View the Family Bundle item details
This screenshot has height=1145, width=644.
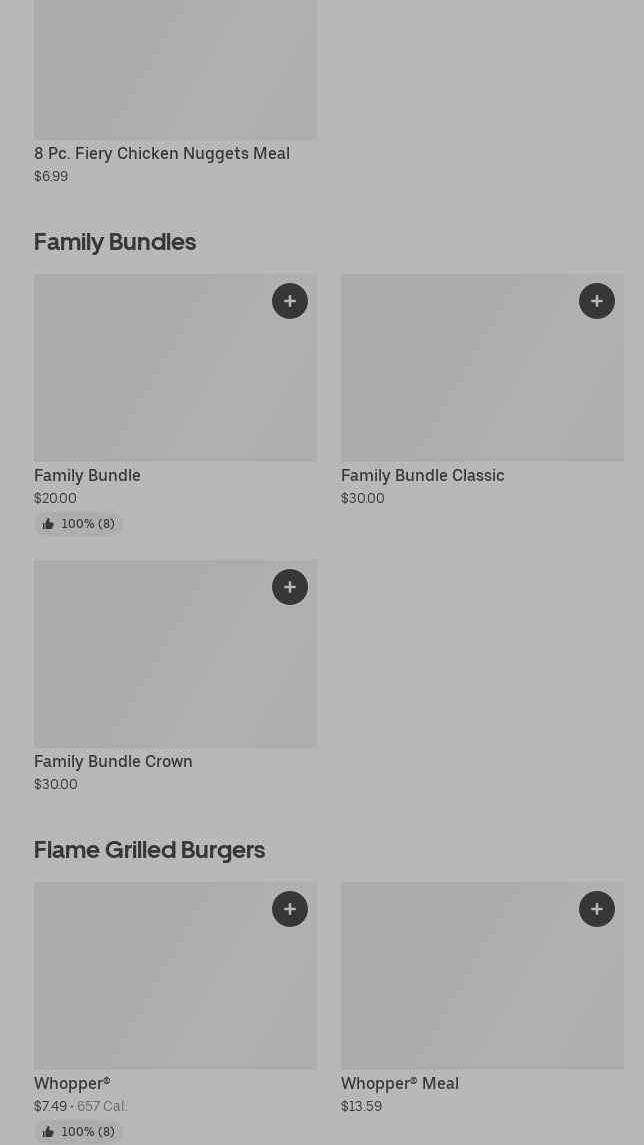pyautogui.click(x=150, y=380)
